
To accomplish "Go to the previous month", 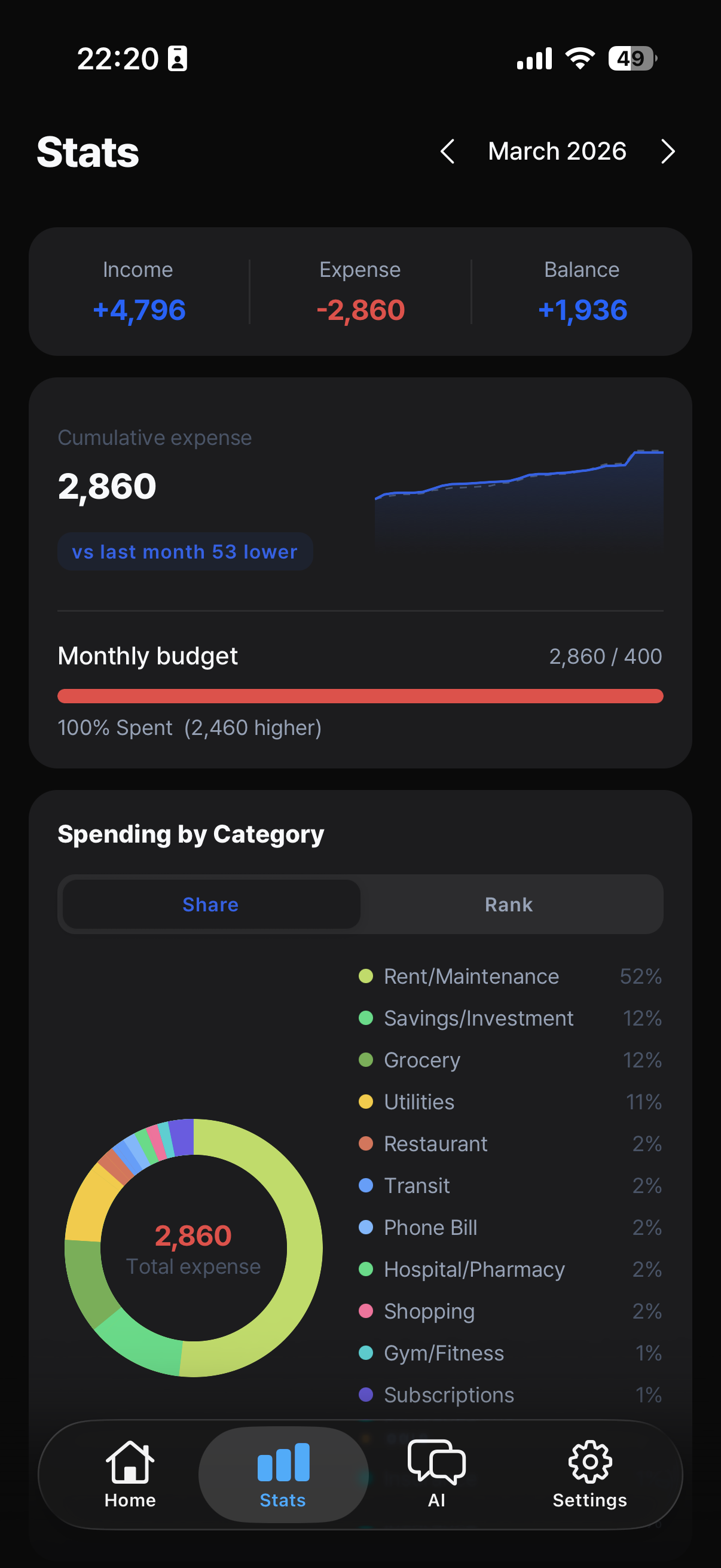I will [x=447, y=151].
